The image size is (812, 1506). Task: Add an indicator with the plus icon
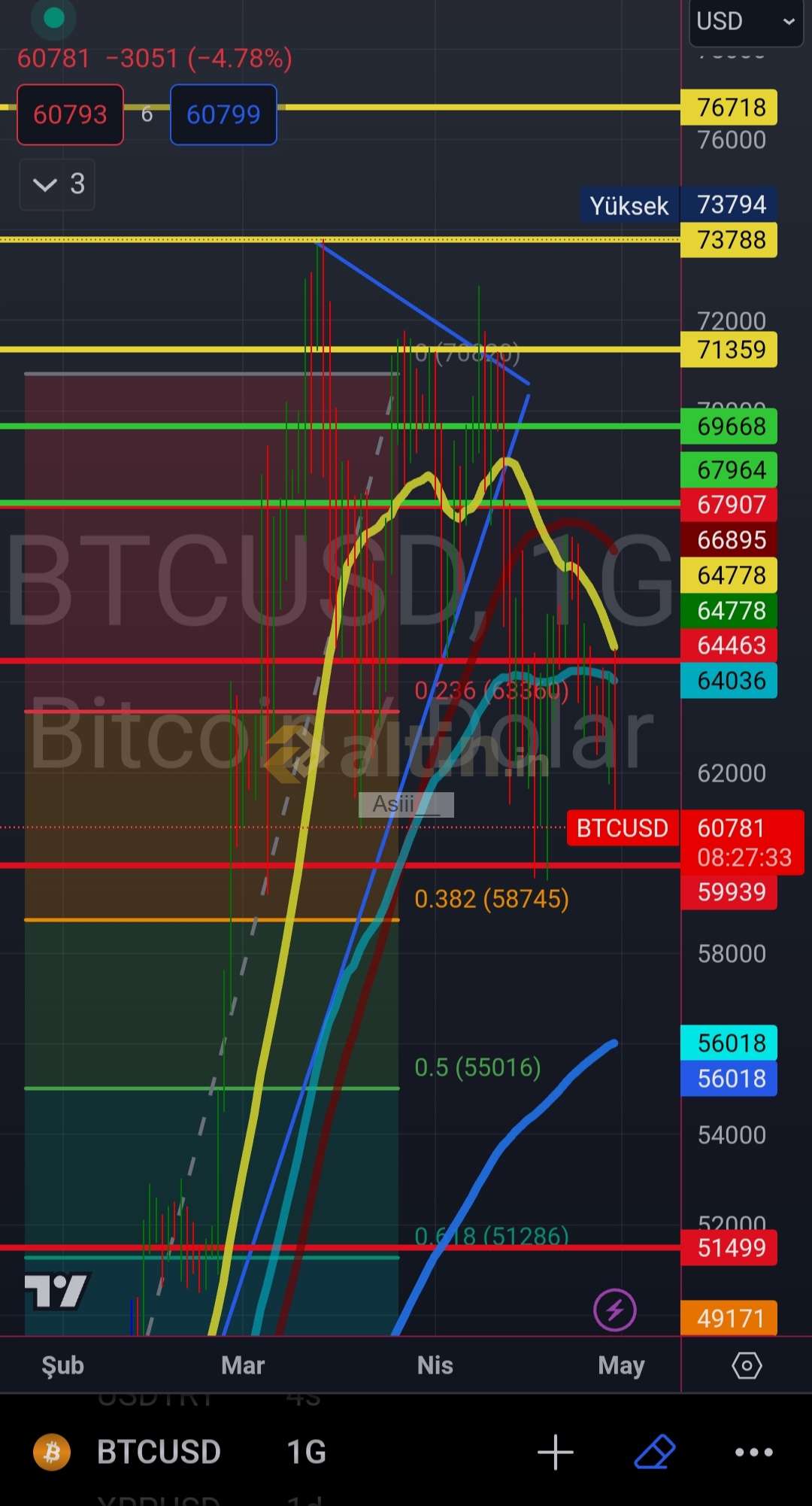556,1452
